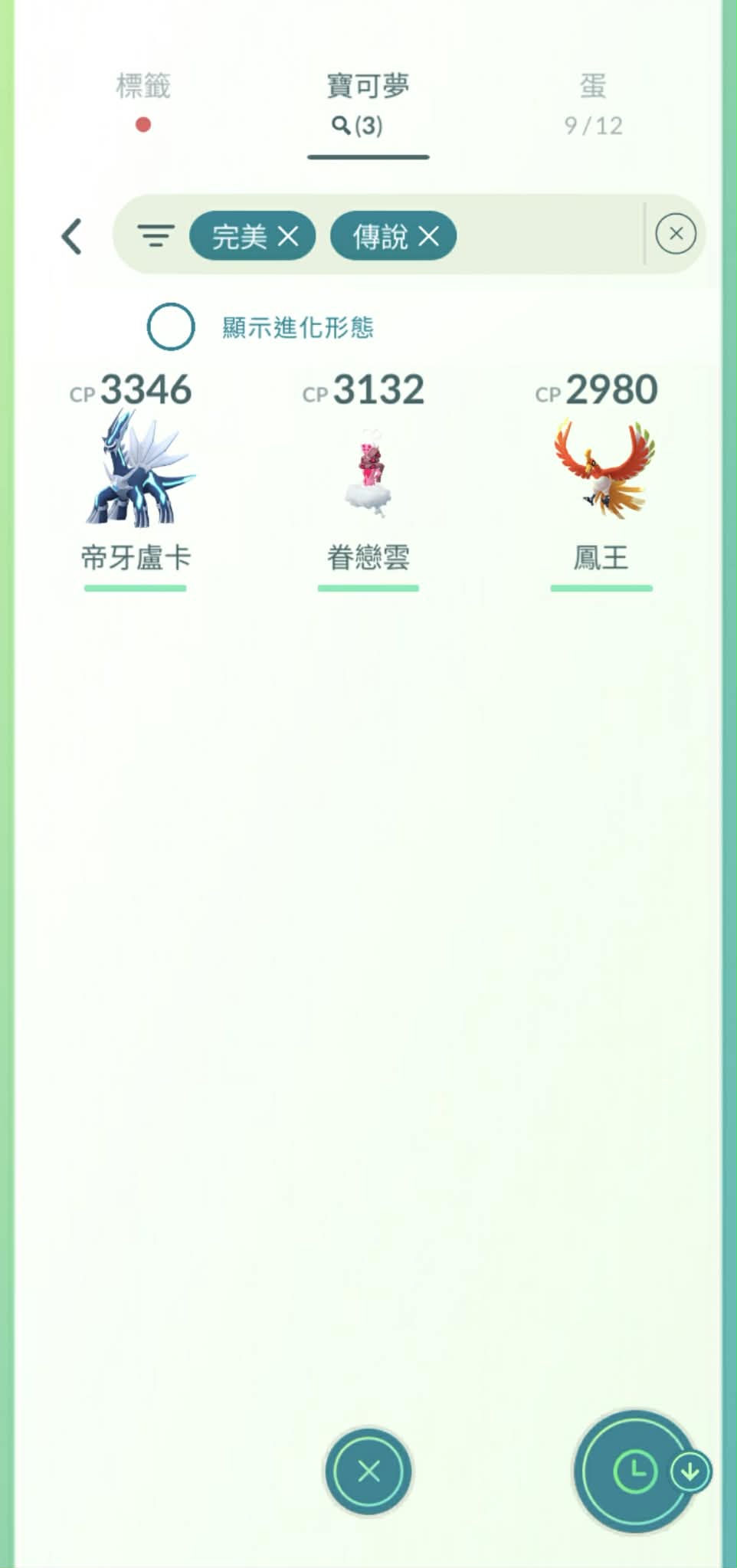Open the filter options icon
The width and height of the screenshot is (737, 1568).
(x=156, y=235)
